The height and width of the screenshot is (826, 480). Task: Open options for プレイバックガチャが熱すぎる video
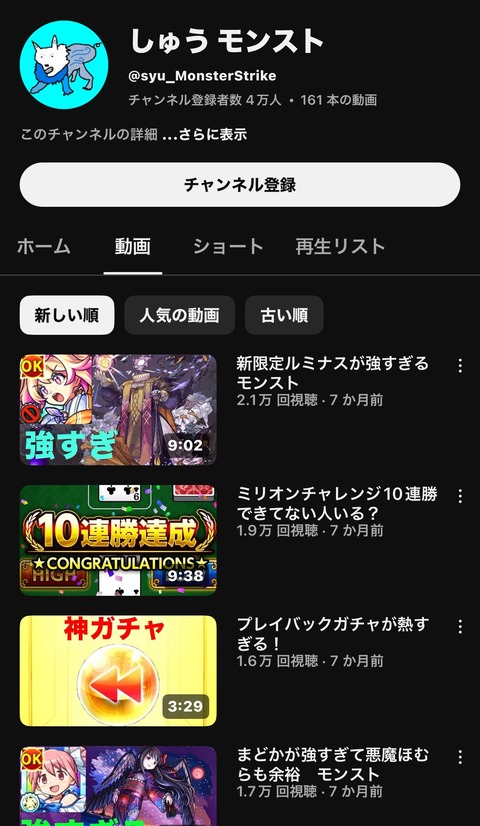point(460,626)
